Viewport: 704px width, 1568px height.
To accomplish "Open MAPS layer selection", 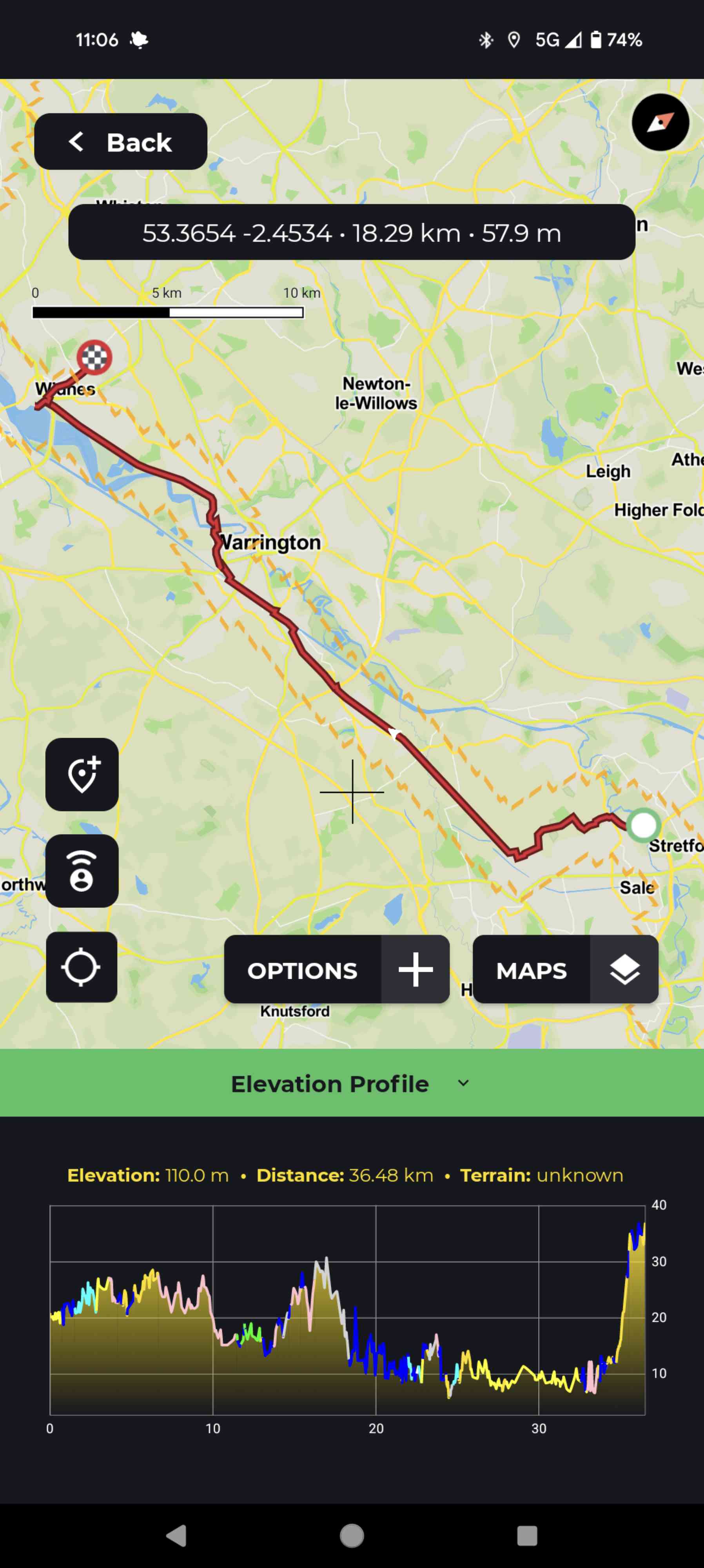I will coord(565,970).
